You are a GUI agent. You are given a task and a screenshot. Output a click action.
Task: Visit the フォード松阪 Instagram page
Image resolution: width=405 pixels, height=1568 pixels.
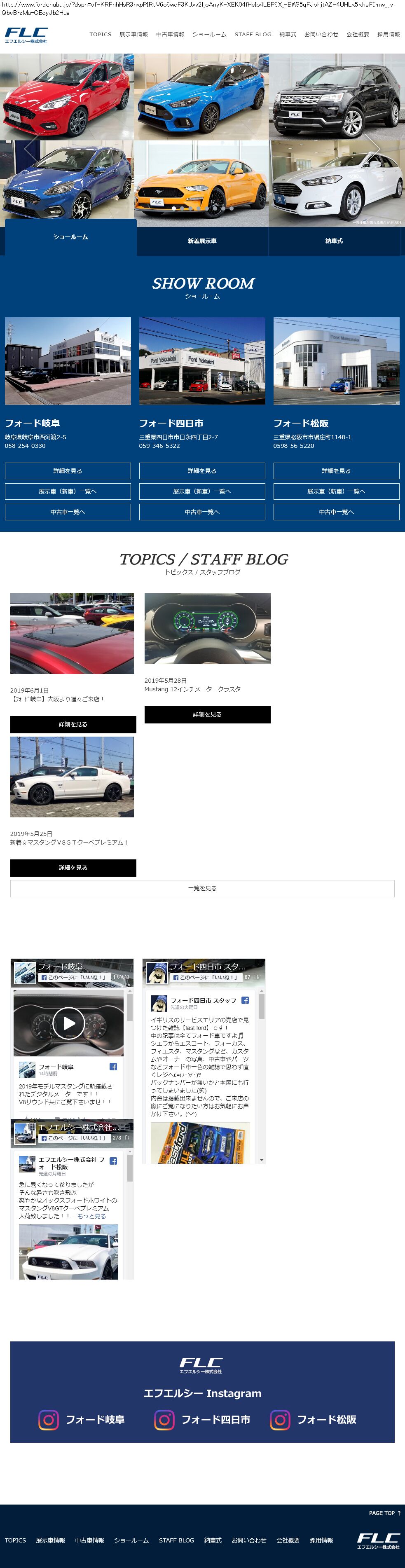313,1420
